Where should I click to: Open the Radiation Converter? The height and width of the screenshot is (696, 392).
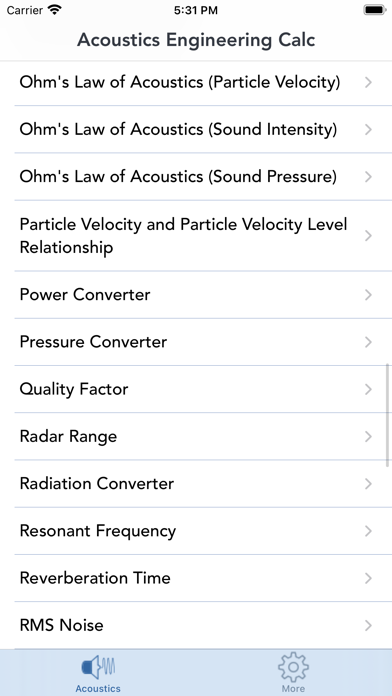click(x=196, y=484)
